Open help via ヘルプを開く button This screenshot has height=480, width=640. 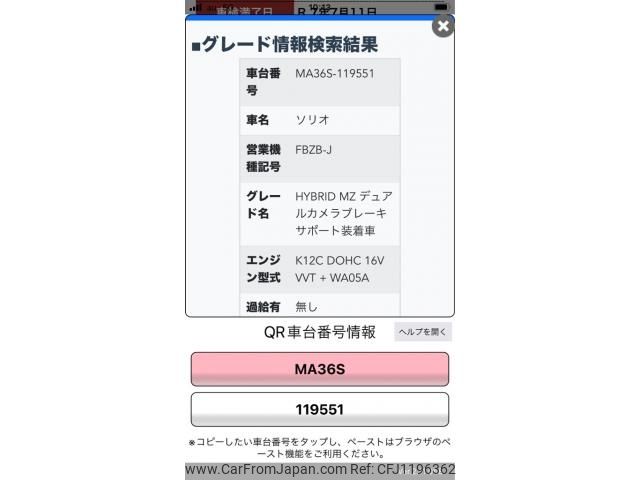point(423,332)
